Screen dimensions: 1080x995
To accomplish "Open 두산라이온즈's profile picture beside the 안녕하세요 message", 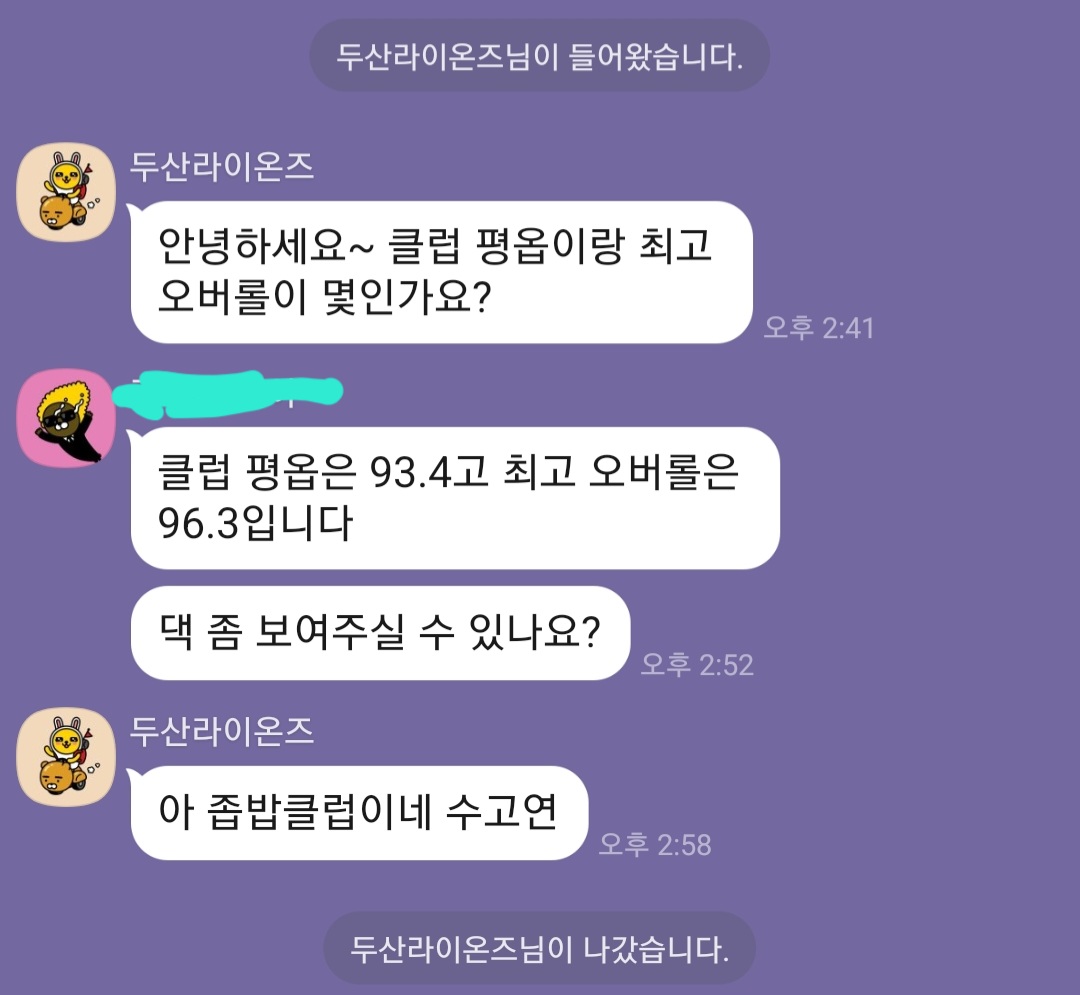I will 67,192.
